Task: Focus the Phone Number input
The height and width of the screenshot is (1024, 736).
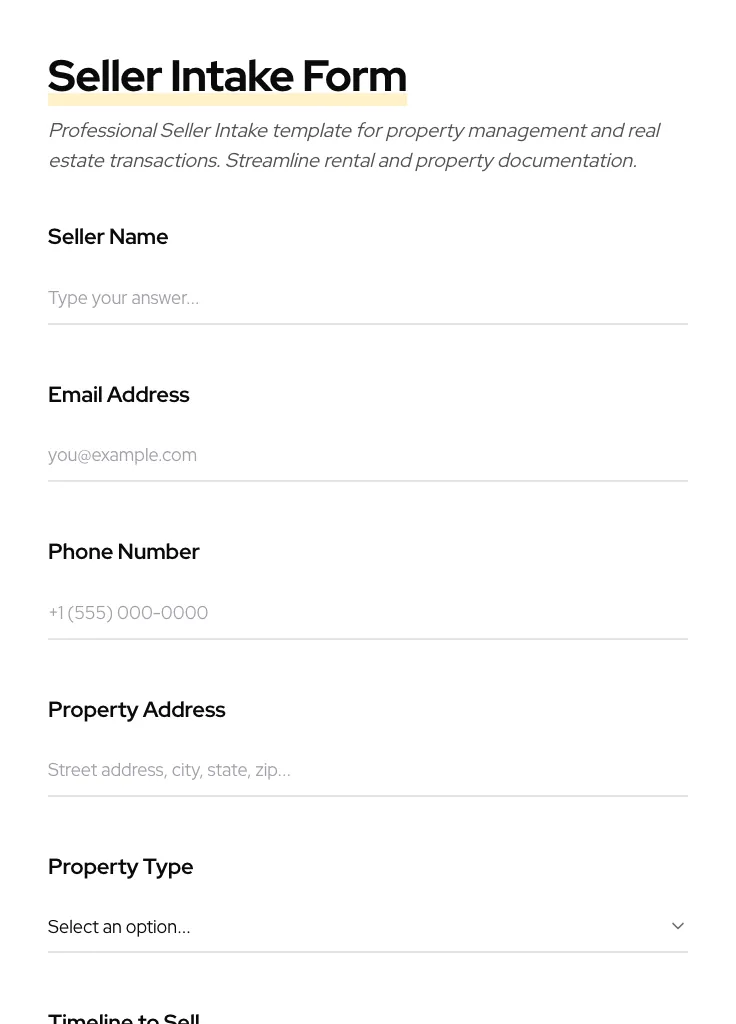Action: (x=367, y=612)
